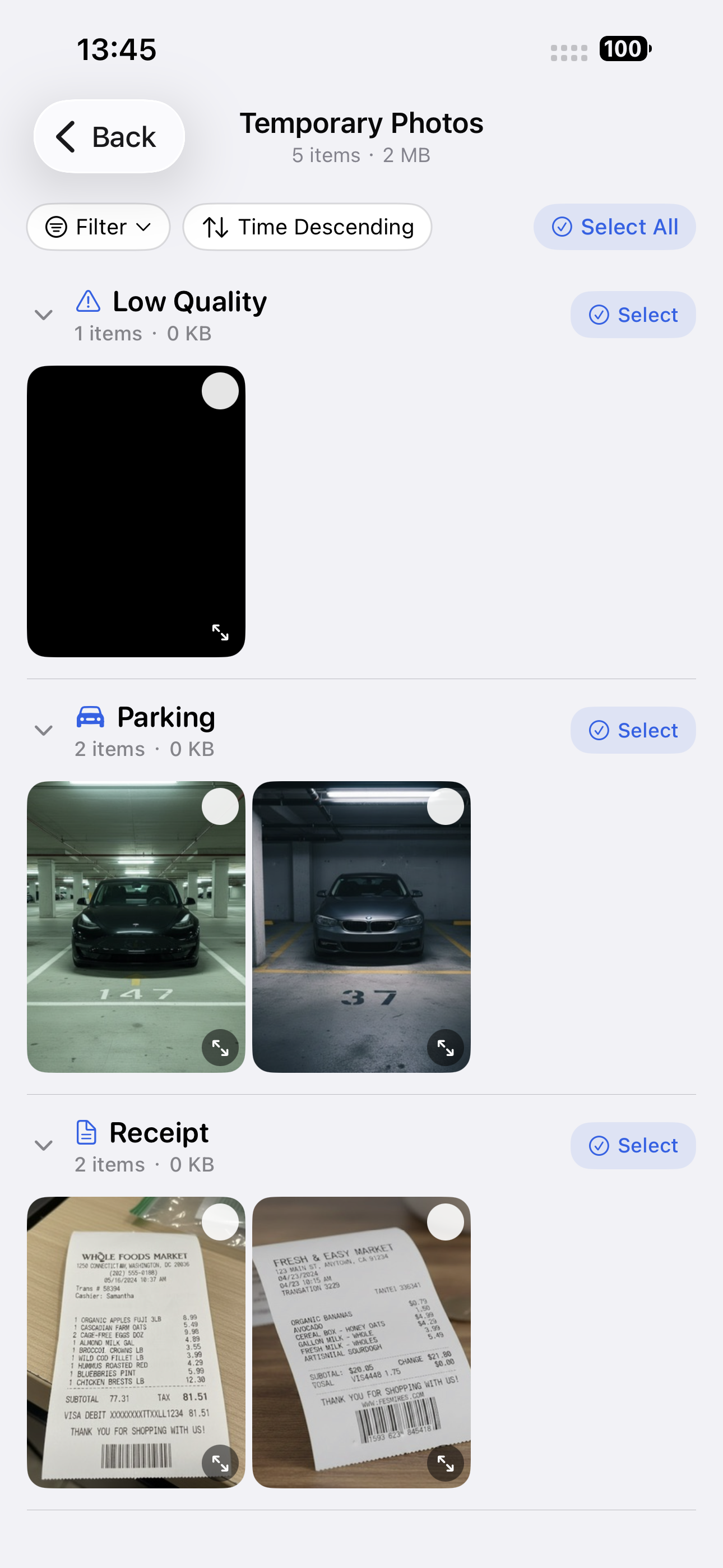
Task: Collapse the Receipt section
Action: click(x=44, y=1146)
